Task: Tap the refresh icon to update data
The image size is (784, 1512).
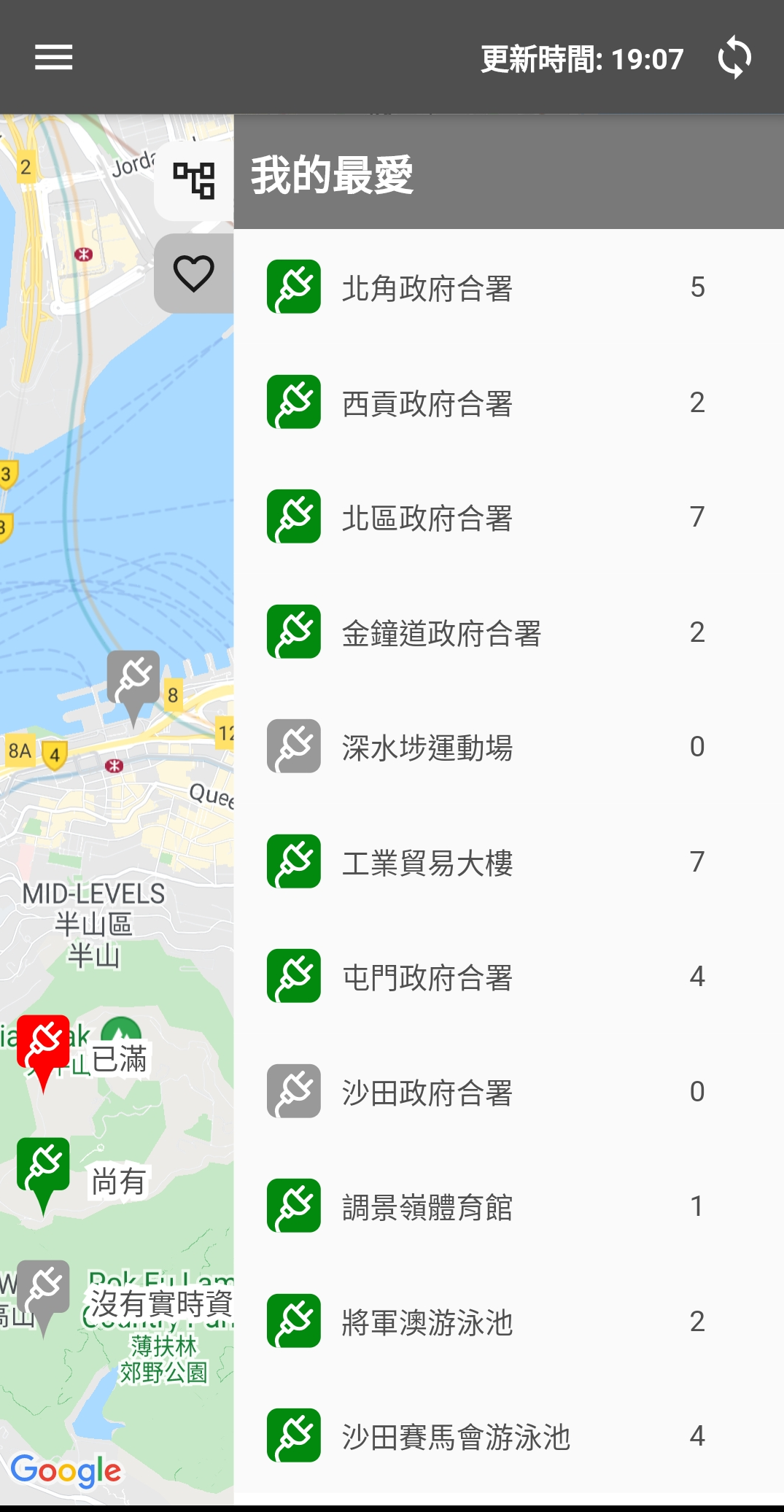Action: 734,57
